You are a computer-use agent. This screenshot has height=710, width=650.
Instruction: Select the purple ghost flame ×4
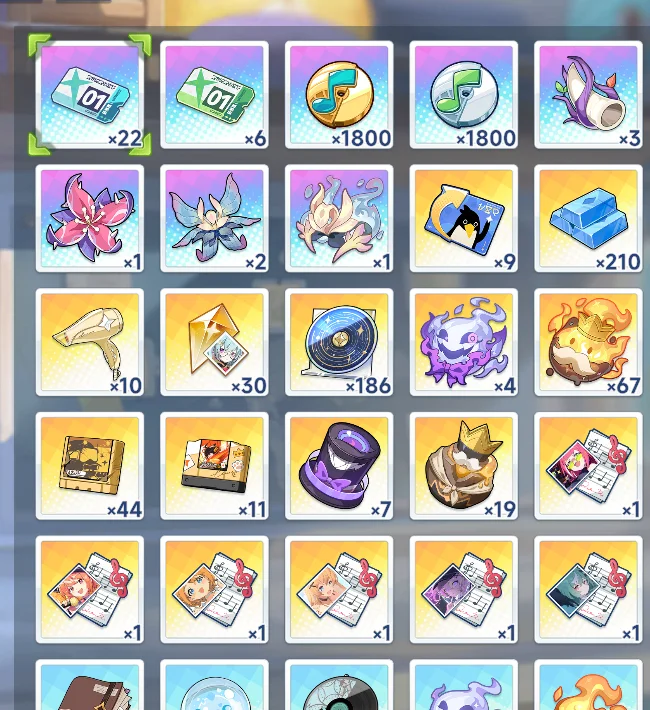[463, 343]
